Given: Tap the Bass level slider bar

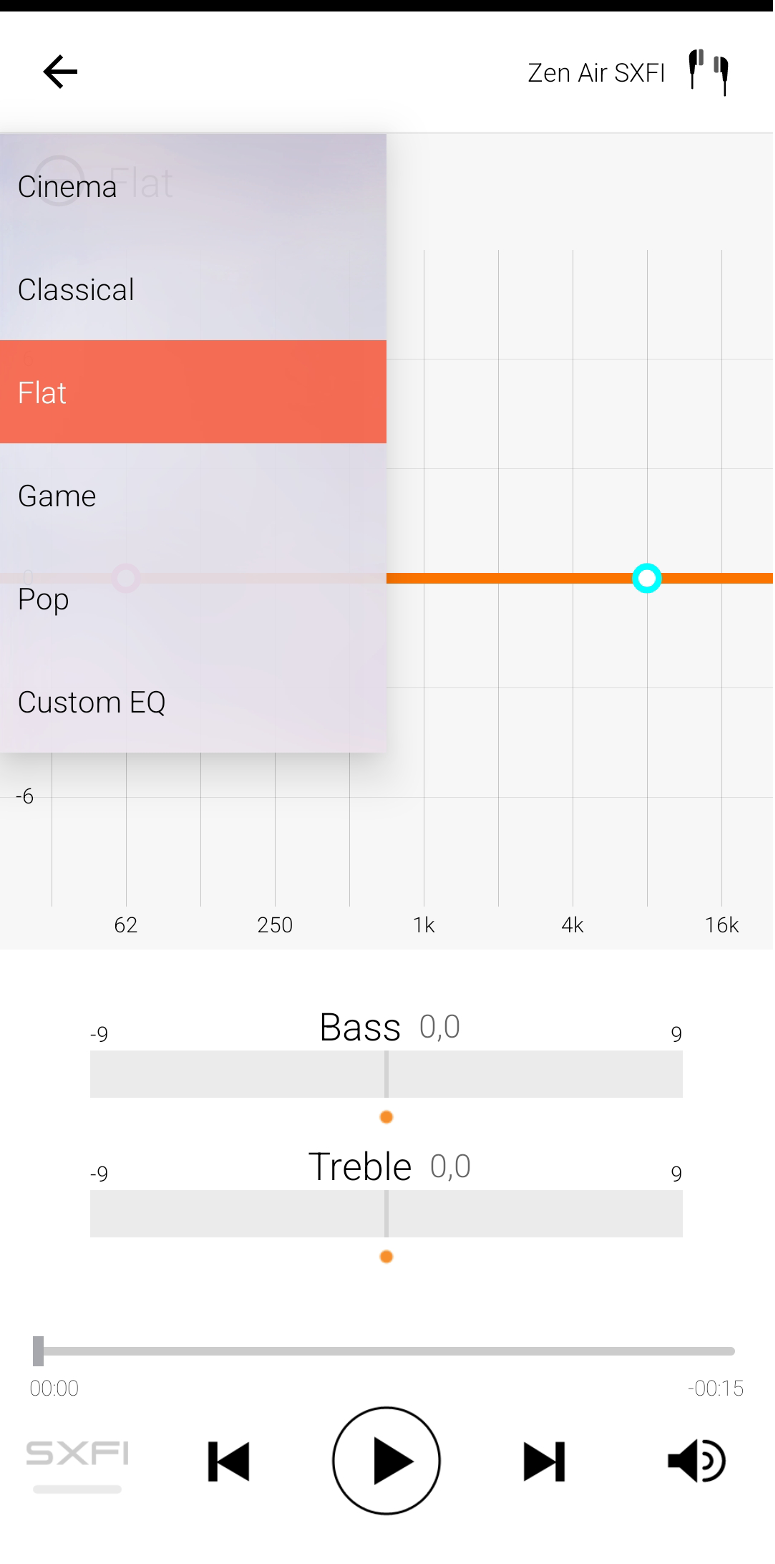Looking at the screenshot, I should [x=386, y=1074].
